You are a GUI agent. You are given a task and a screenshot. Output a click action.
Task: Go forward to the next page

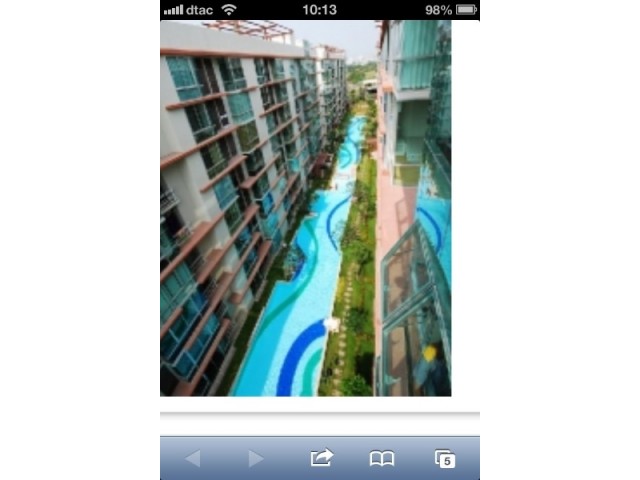coord(256,458)
